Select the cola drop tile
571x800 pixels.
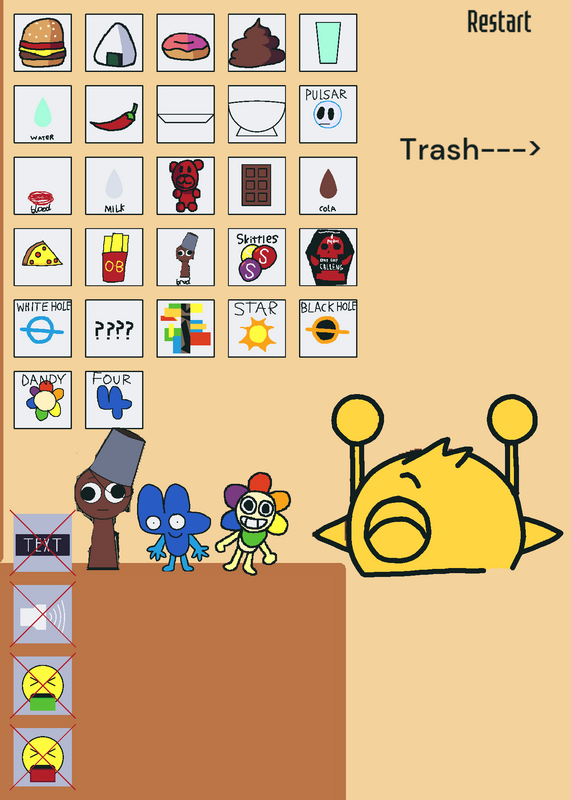pos(328,186)
